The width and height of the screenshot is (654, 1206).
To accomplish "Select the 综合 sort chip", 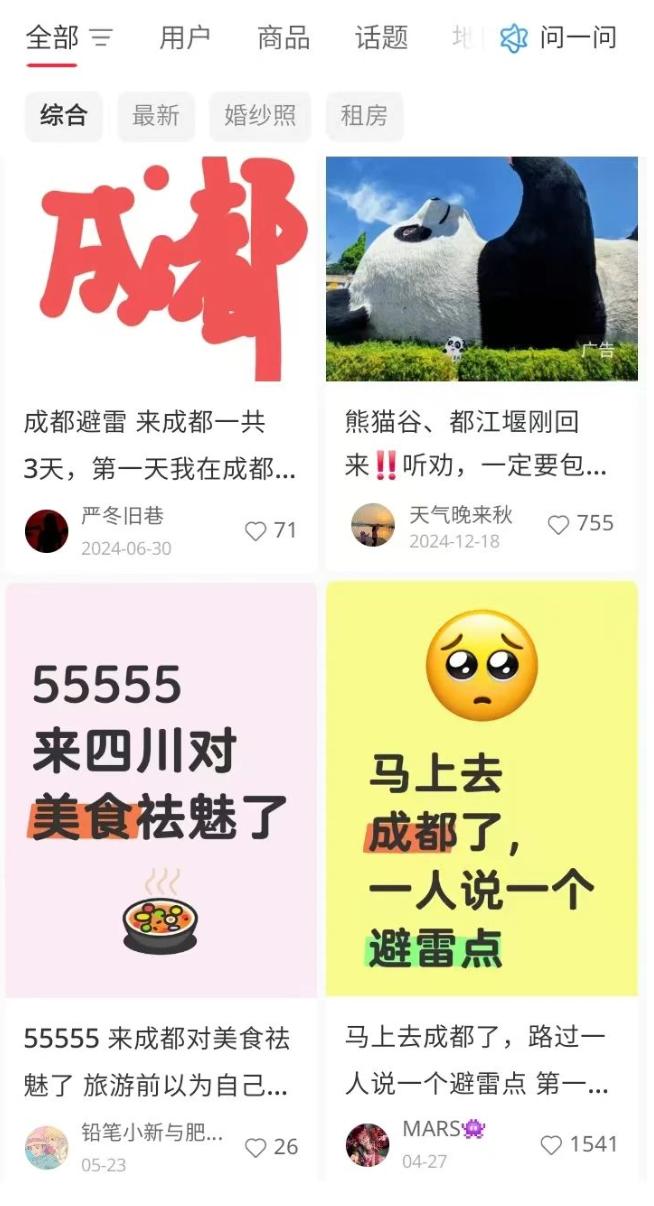I will 64,116.
